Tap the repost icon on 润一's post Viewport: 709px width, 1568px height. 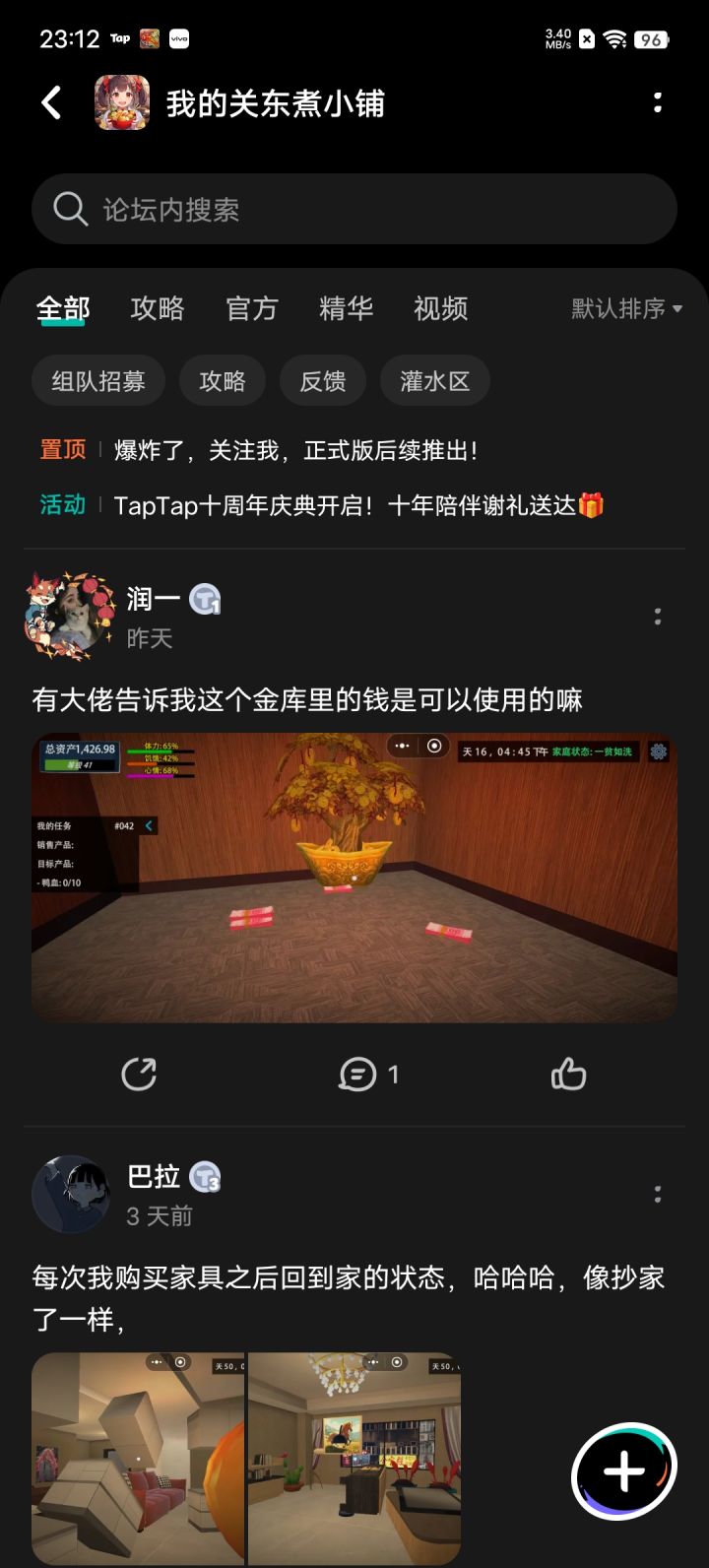pyautogui.click(x=140, y=1074)
